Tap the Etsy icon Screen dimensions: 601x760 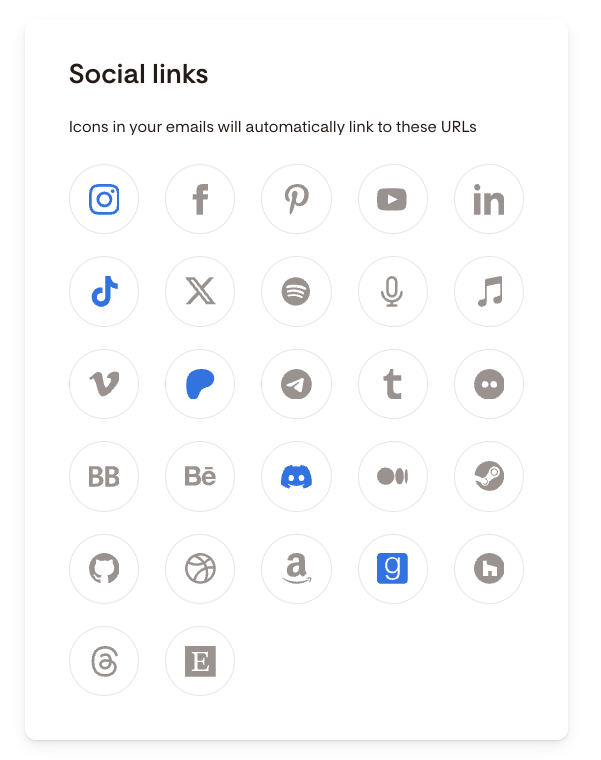tap(200, 661)
